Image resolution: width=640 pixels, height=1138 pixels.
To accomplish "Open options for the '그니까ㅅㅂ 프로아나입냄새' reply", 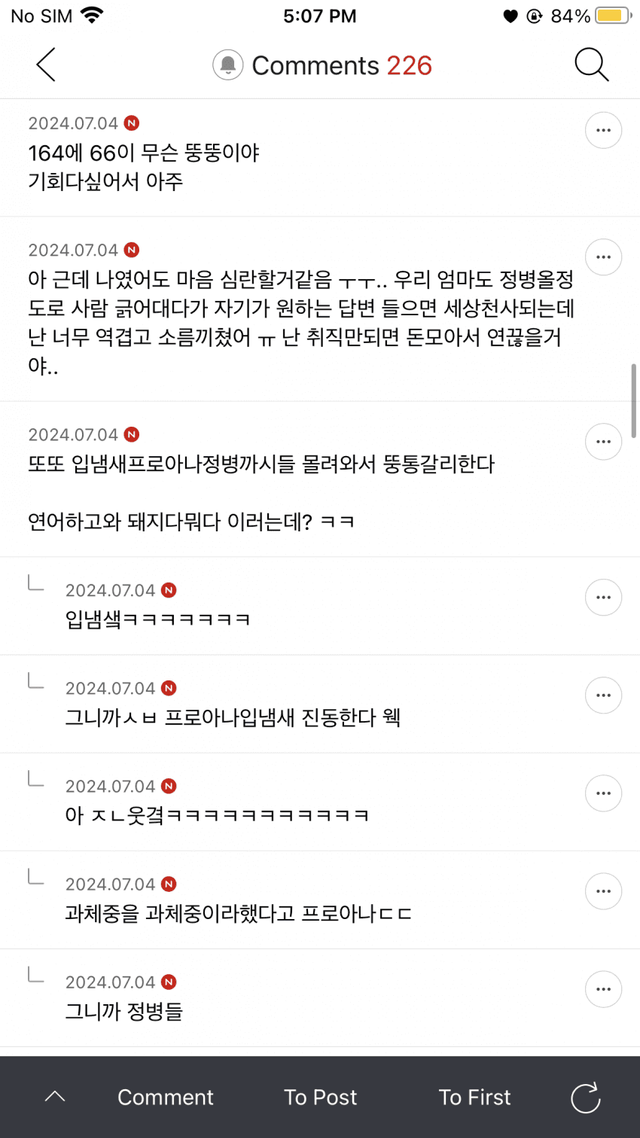I will [x=602, y=695].
